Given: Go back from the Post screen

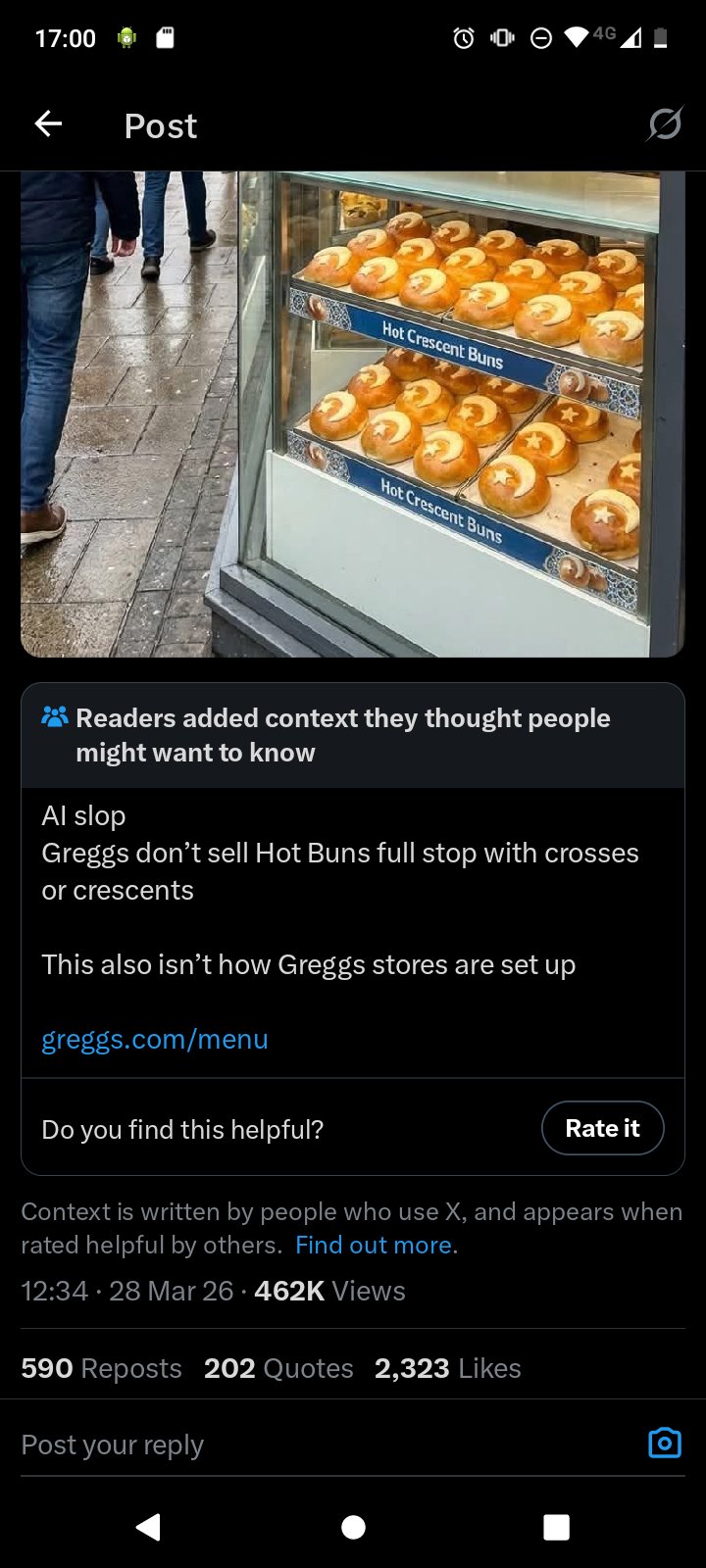Looking at the screenshot, I should [48, 124].
